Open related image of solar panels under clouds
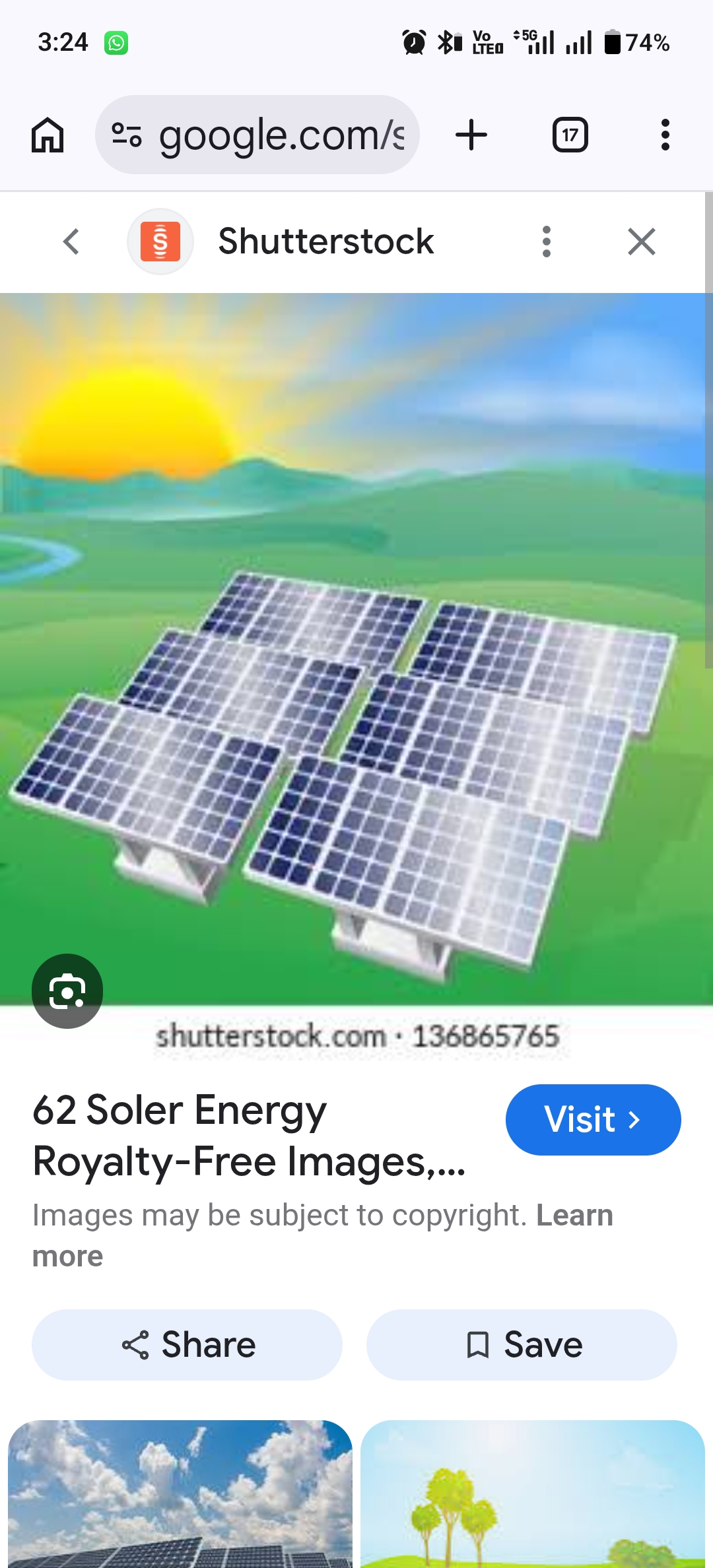This screenshot has width=713, height=1568. click(180, 1494)
